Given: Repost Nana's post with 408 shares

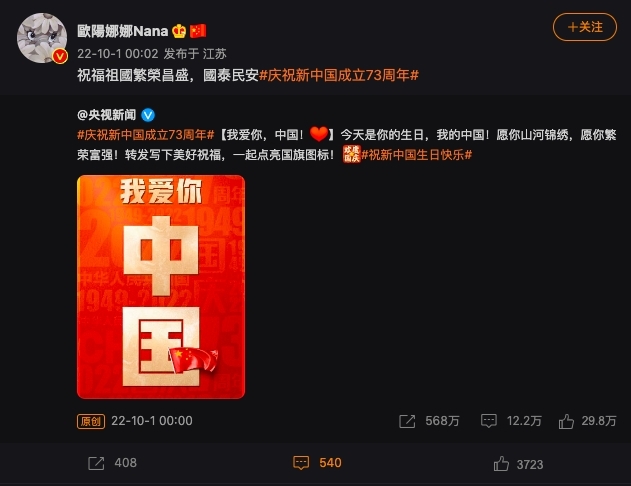Looking at the screenshot, I should 113,463.
